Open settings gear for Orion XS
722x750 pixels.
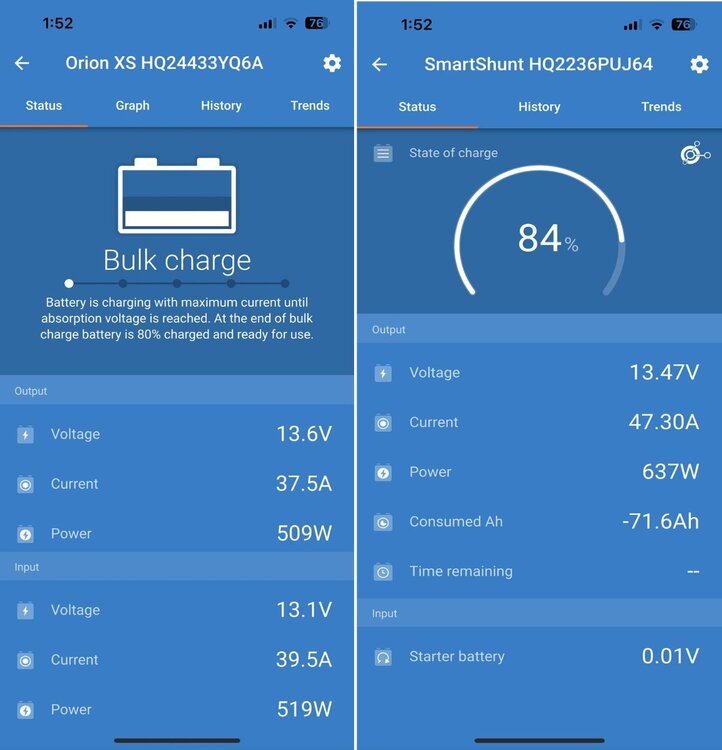[332, 63]
